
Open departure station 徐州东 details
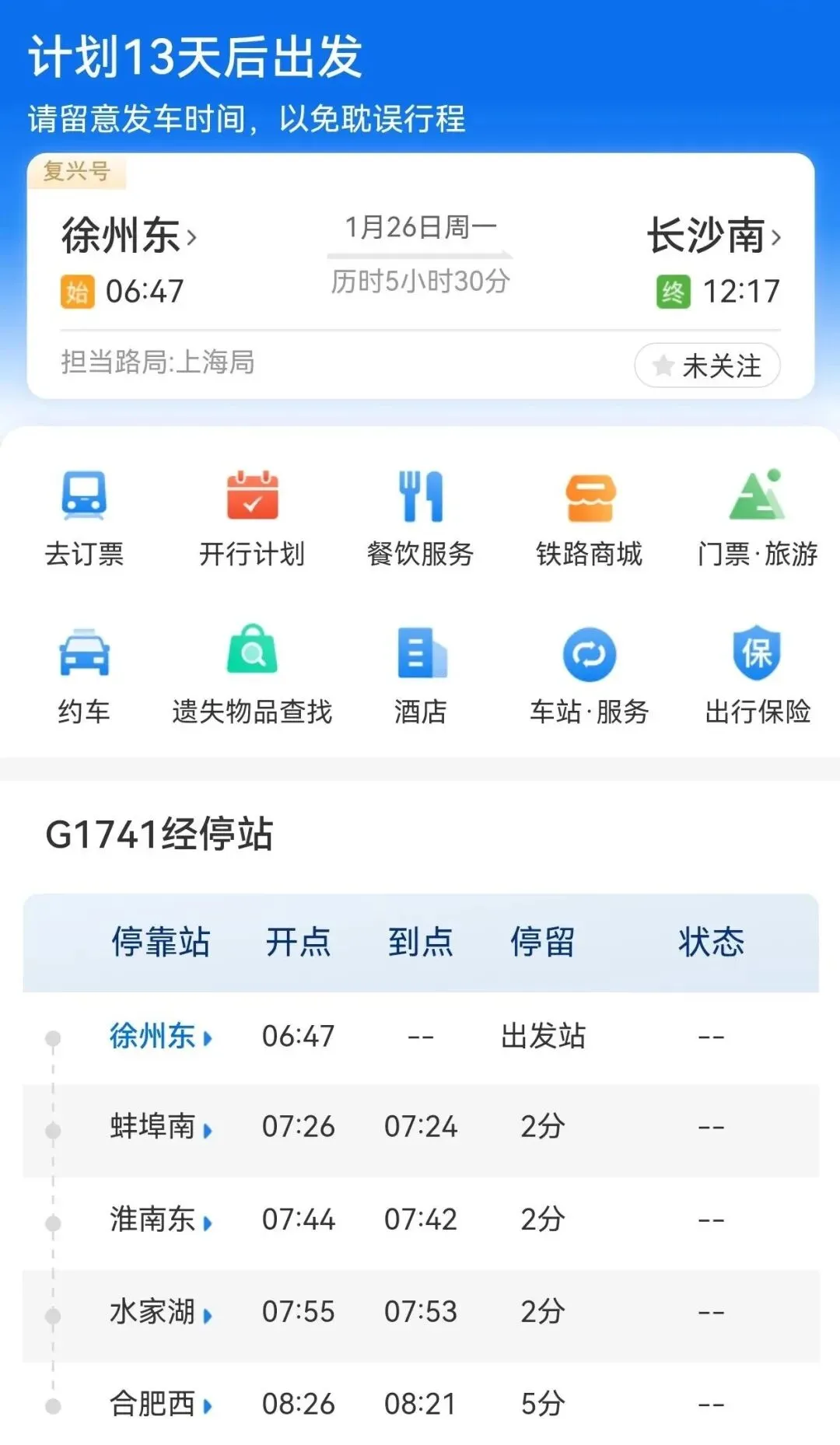(x=129, y=236)
